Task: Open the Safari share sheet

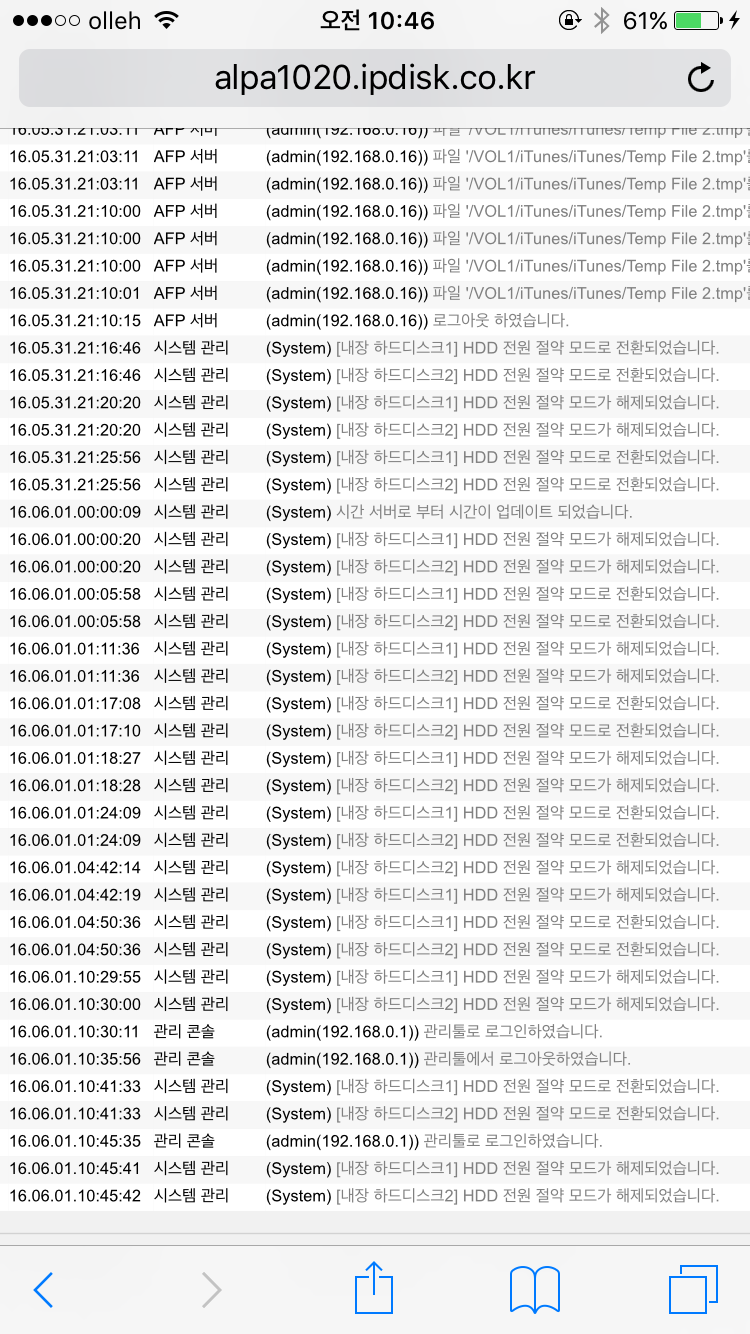Action: (374, 1287)
